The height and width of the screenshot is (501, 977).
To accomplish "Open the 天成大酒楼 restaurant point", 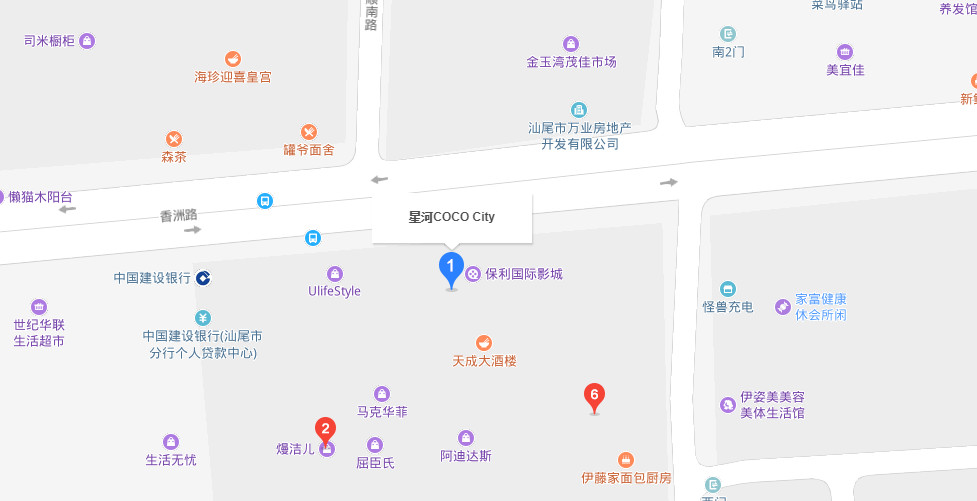I will pyautogui.click(x=484, y=342).
